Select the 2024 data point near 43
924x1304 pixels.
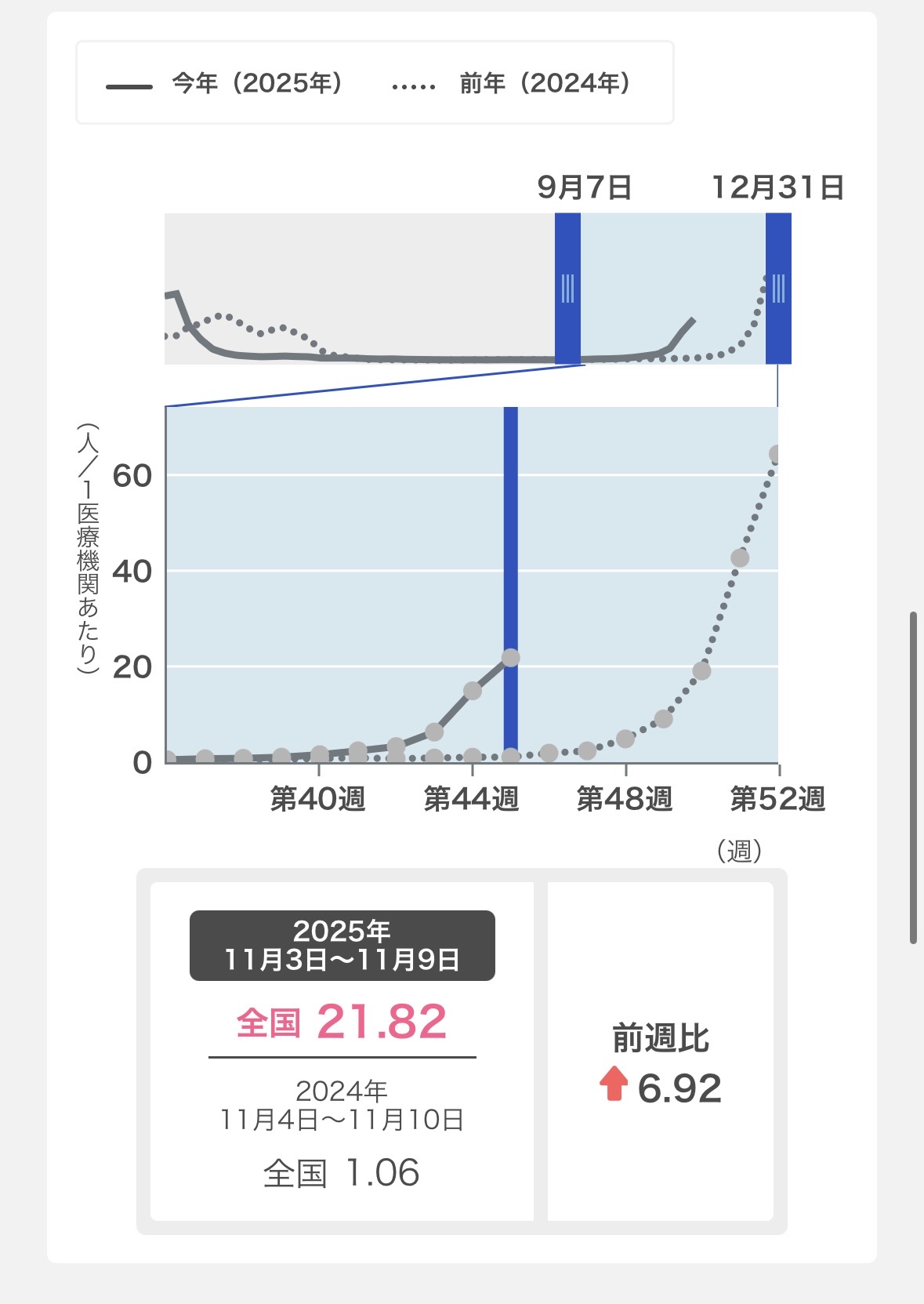click(x=740, y=558)
